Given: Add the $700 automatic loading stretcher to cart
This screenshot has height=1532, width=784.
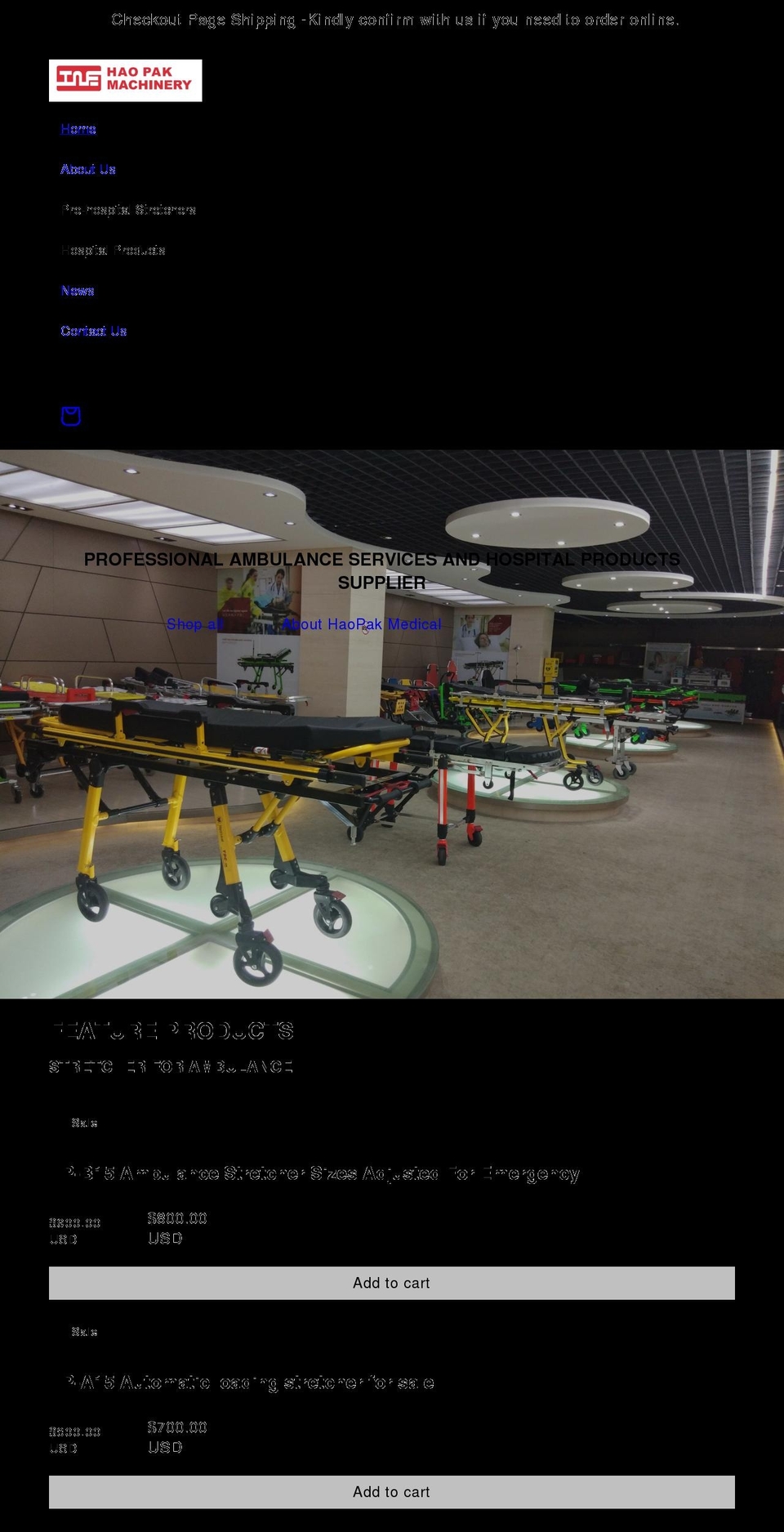Looking at the screenshot, I should click(x=392, y=1492).
